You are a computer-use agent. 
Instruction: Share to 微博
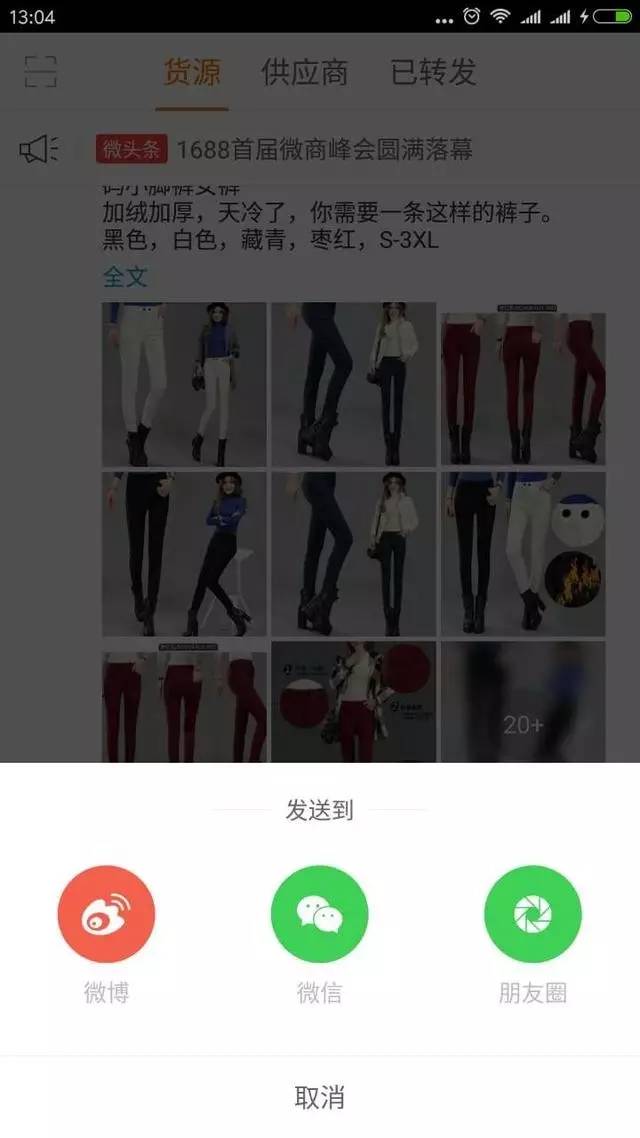point(107,914)
